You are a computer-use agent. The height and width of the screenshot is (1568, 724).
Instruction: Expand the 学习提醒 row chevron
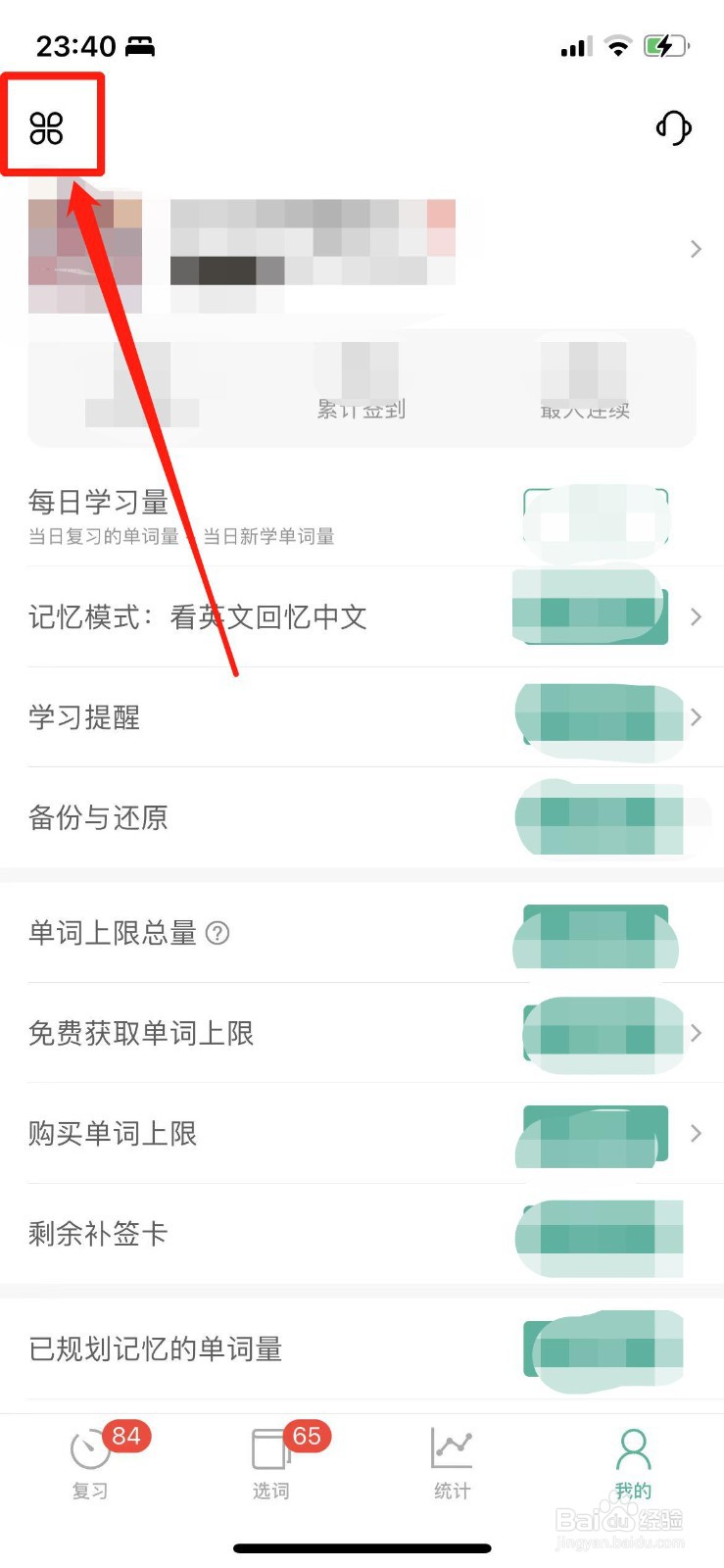[x=696, y=717]
